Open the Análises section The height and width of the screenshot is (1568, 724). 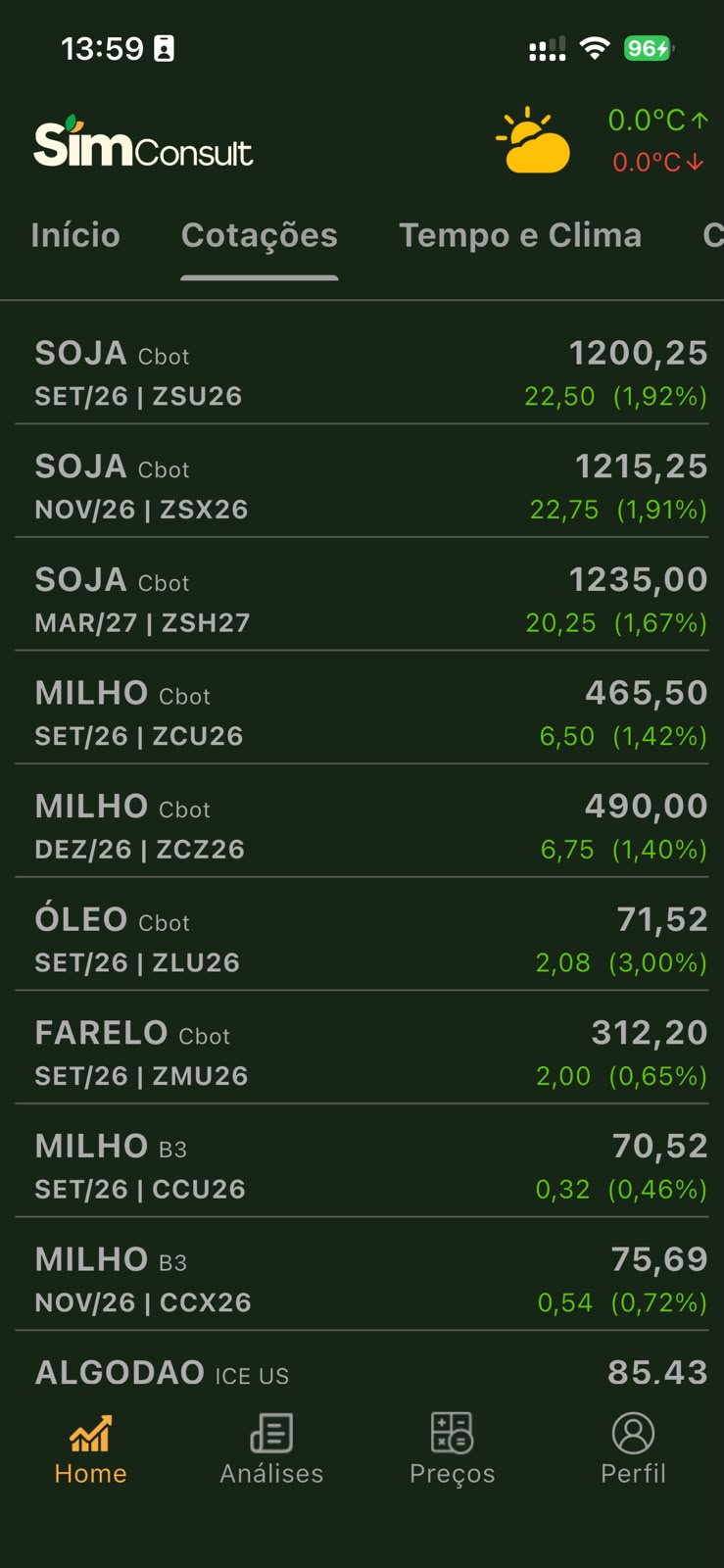click(x=271, y=1450)
